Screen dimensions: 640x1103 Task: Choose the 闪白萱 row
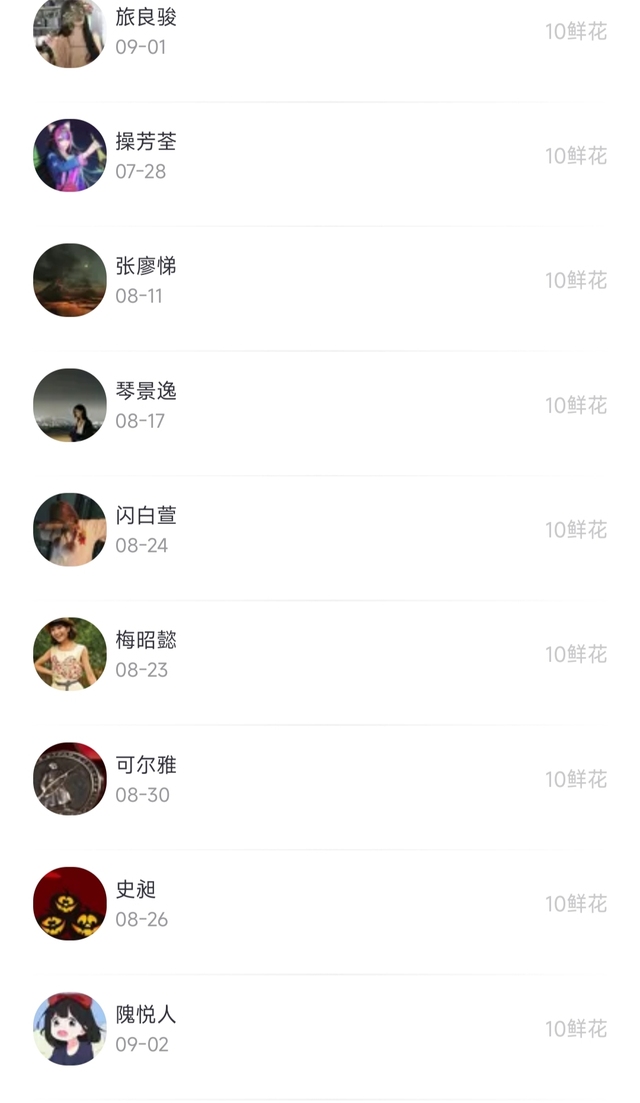click(x=320, y=529)
